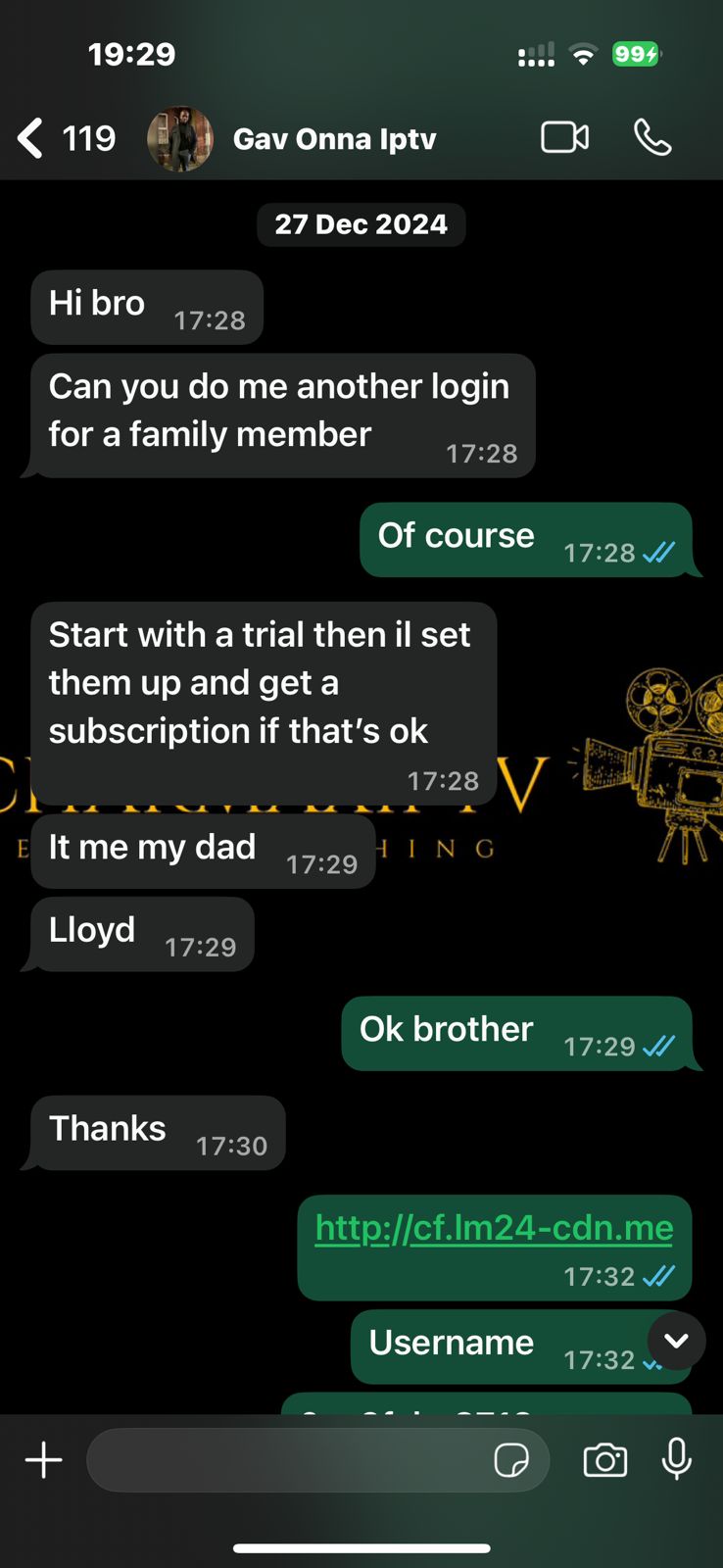
Task: Jump to latest messages with down arrow
Action: pyautogui.click(x=676, y=1341)
